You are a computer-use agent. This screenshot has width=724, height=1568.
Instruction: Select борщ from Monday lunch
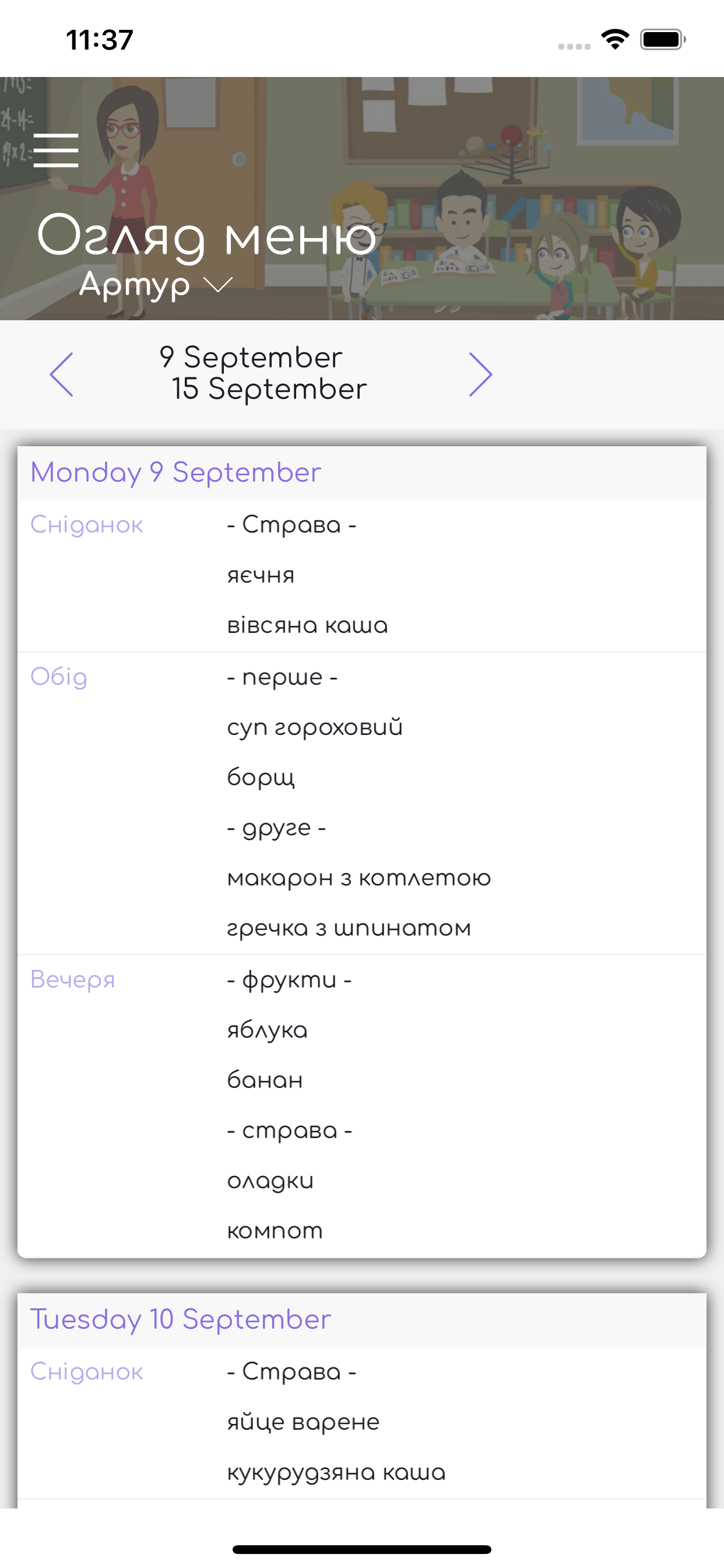261,776
